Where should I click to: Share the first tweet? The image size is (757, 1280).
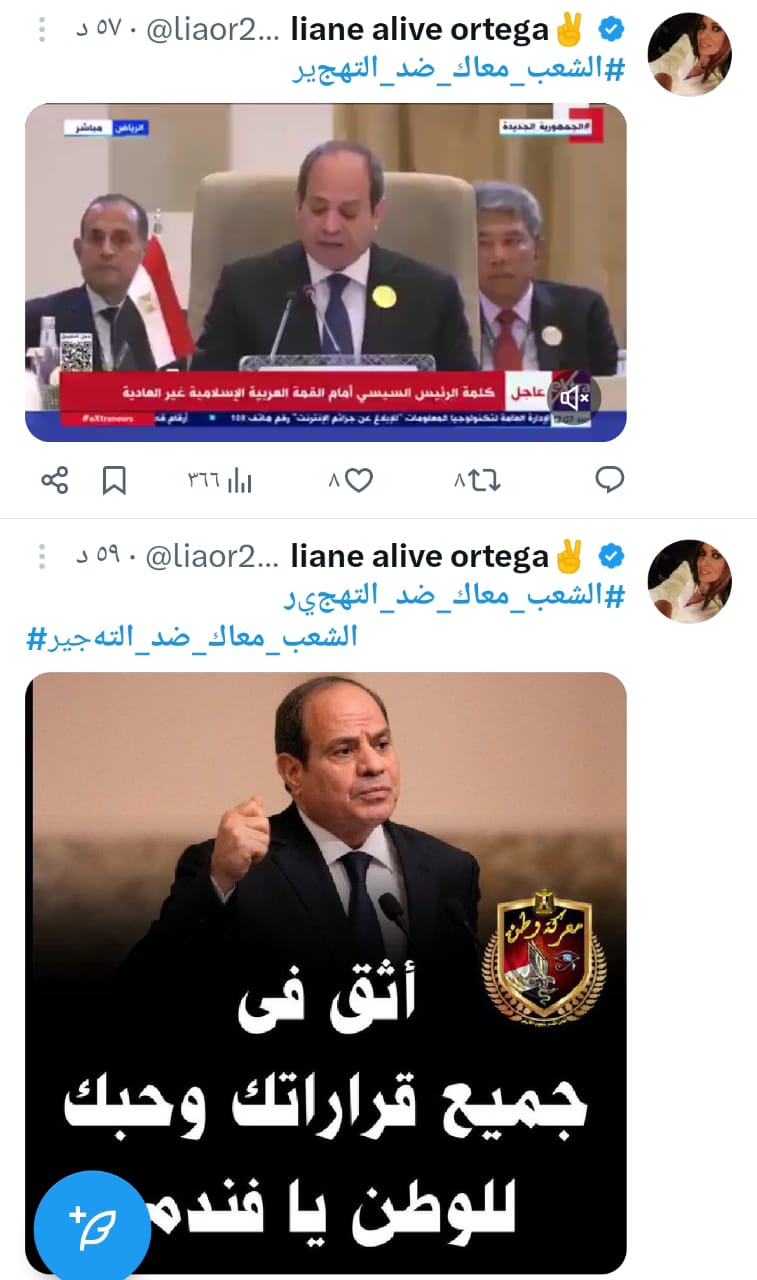click(x=55, y=481)
